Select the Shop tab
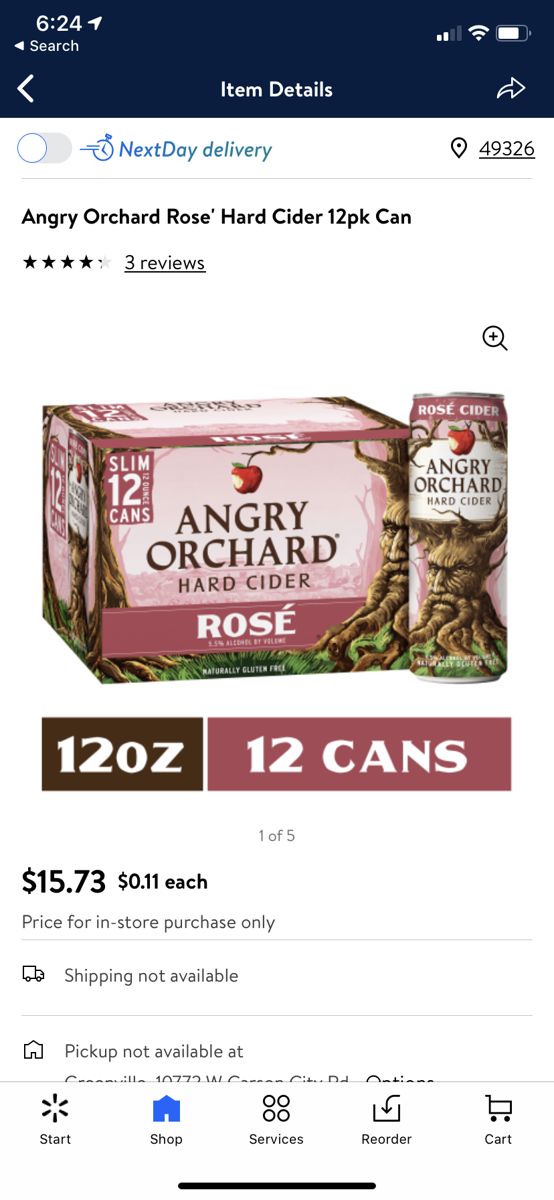Image resolution: width=554 pixels, height=1200 pixels. (166, 1119)
